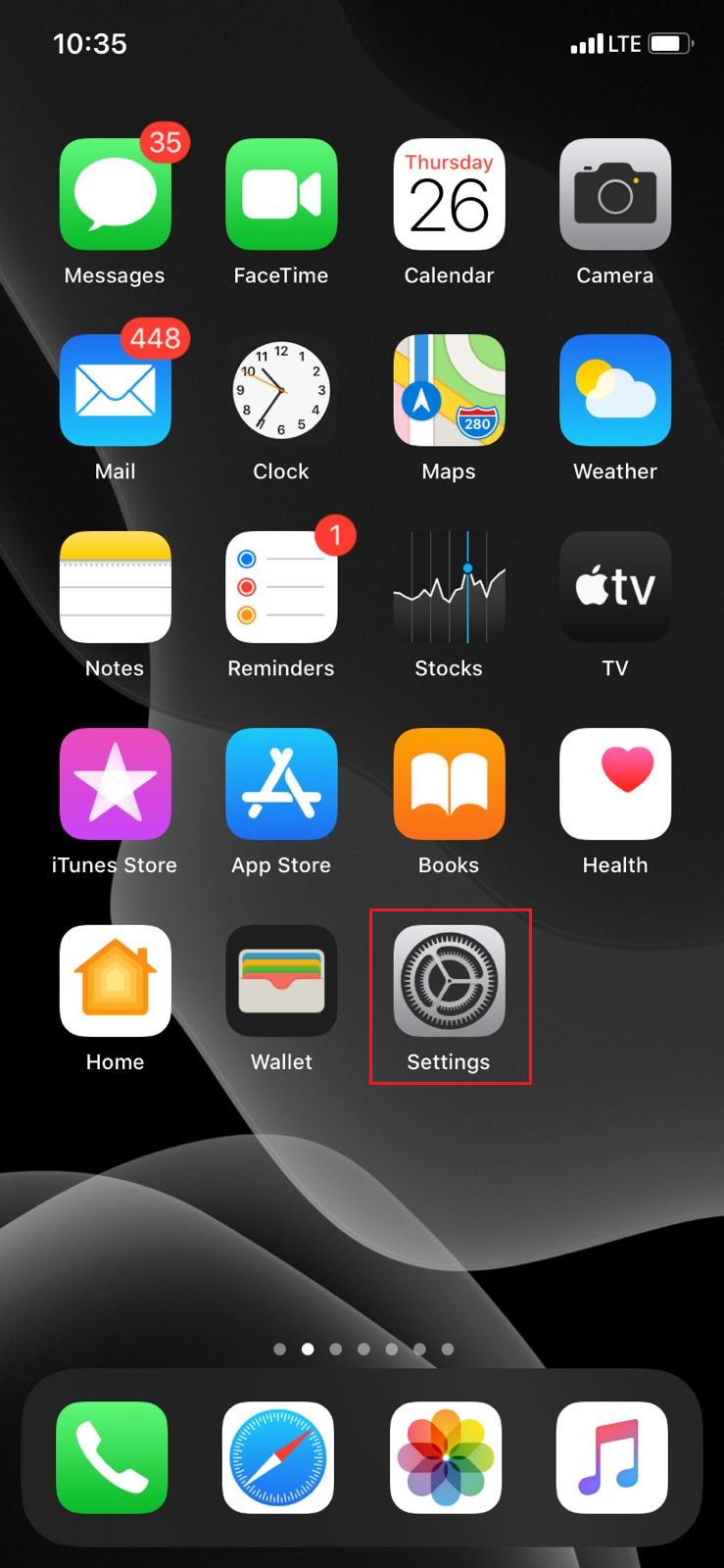Open iTunes Store
Image resolution: width=724 pixels, height=1568 pixels.
click(115, 784)
